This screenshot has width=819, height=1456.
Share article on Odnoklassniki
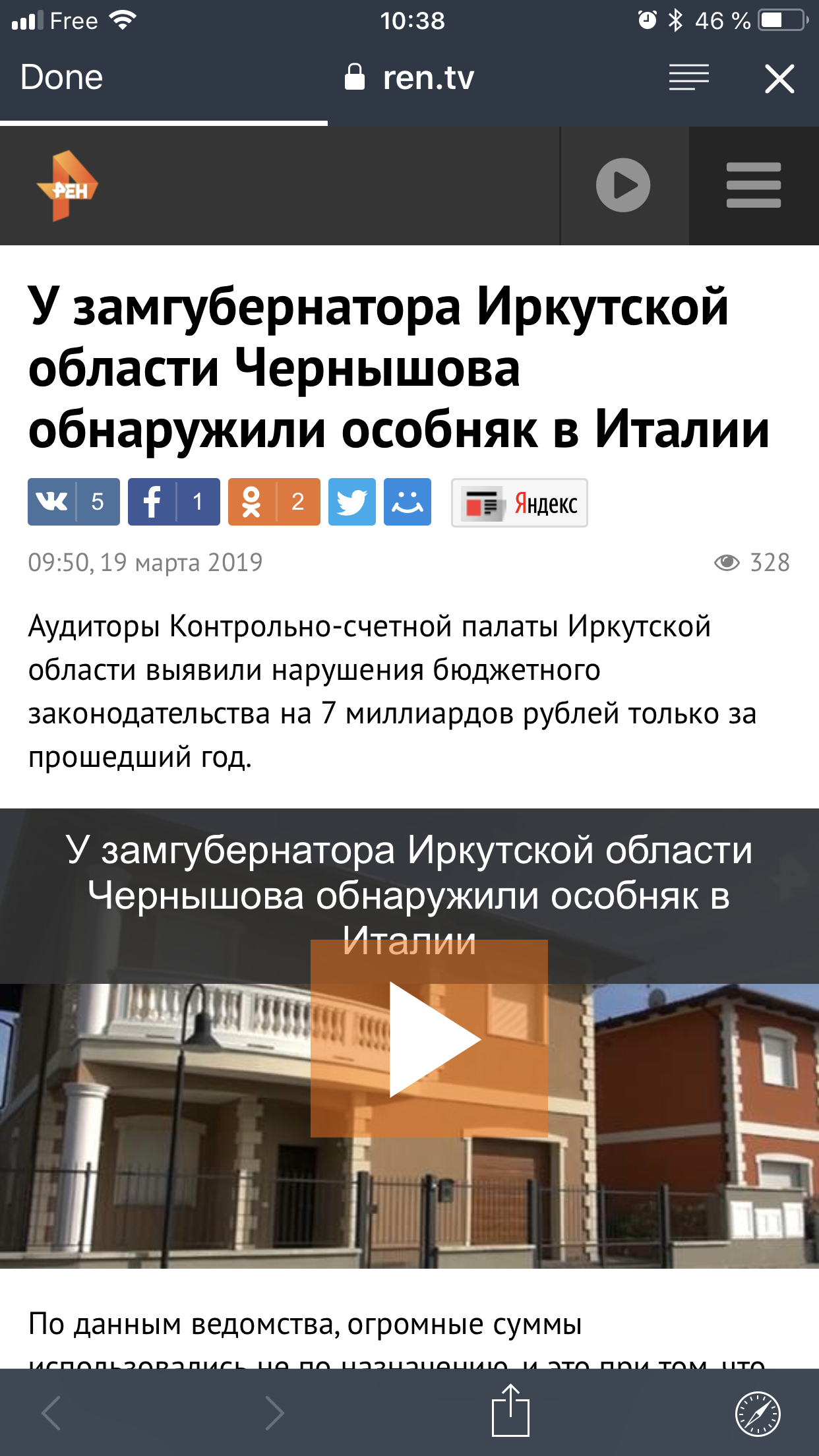point(274,502)
